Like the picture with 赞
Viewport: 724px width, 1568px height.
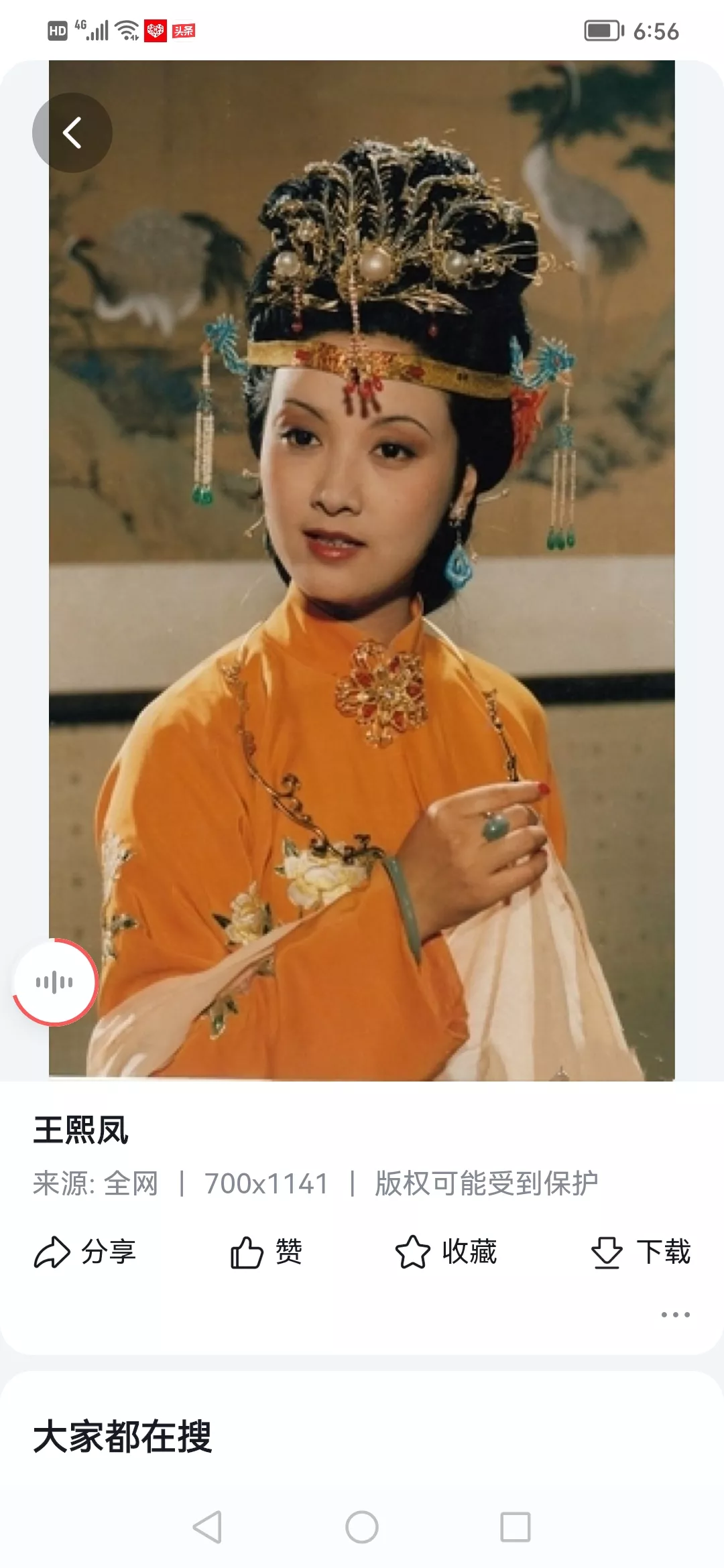266,1252
